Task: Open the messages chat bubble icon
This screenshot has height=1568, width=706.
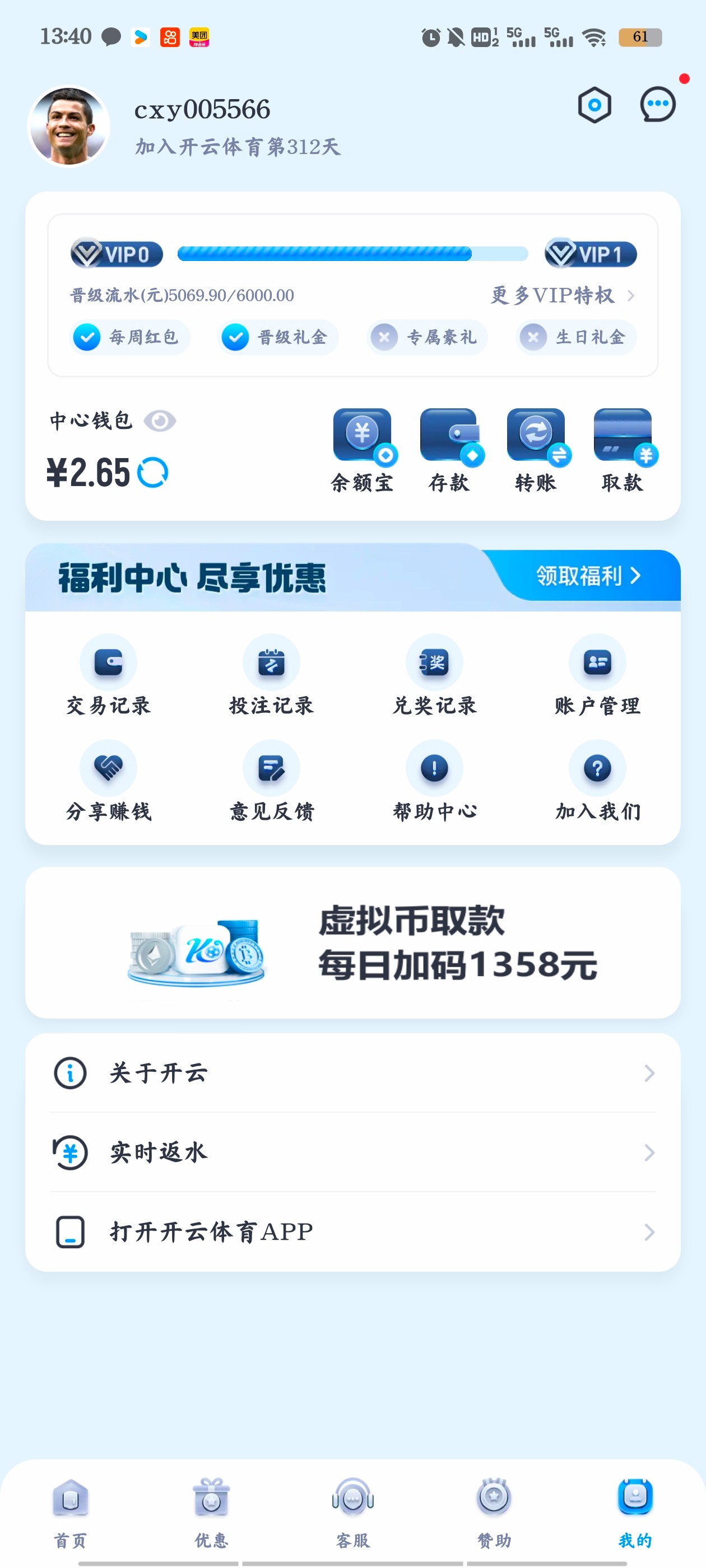Action: [657, 105]
